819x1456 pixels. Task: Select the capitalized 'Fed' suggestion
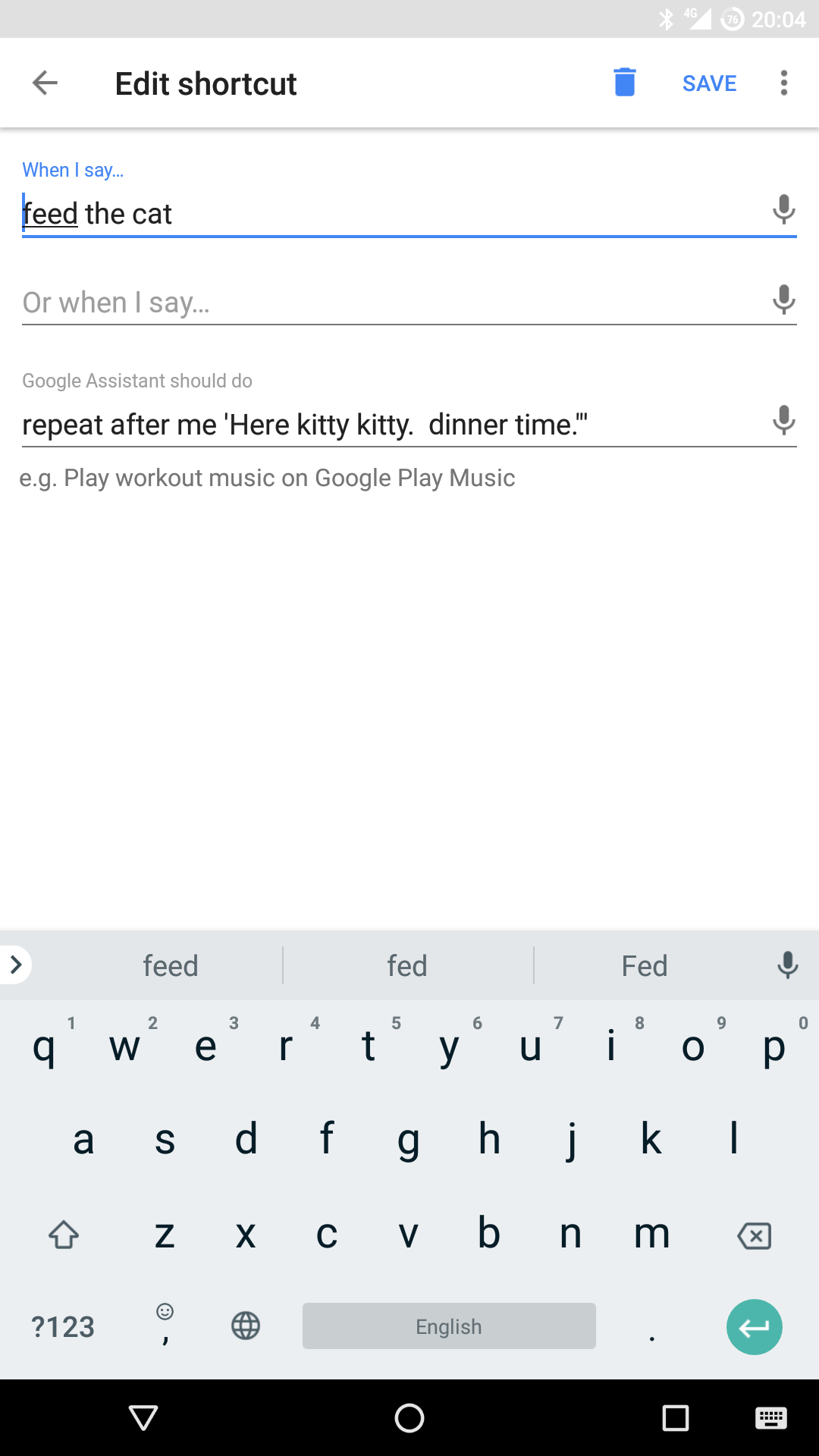tap(645, 966)
